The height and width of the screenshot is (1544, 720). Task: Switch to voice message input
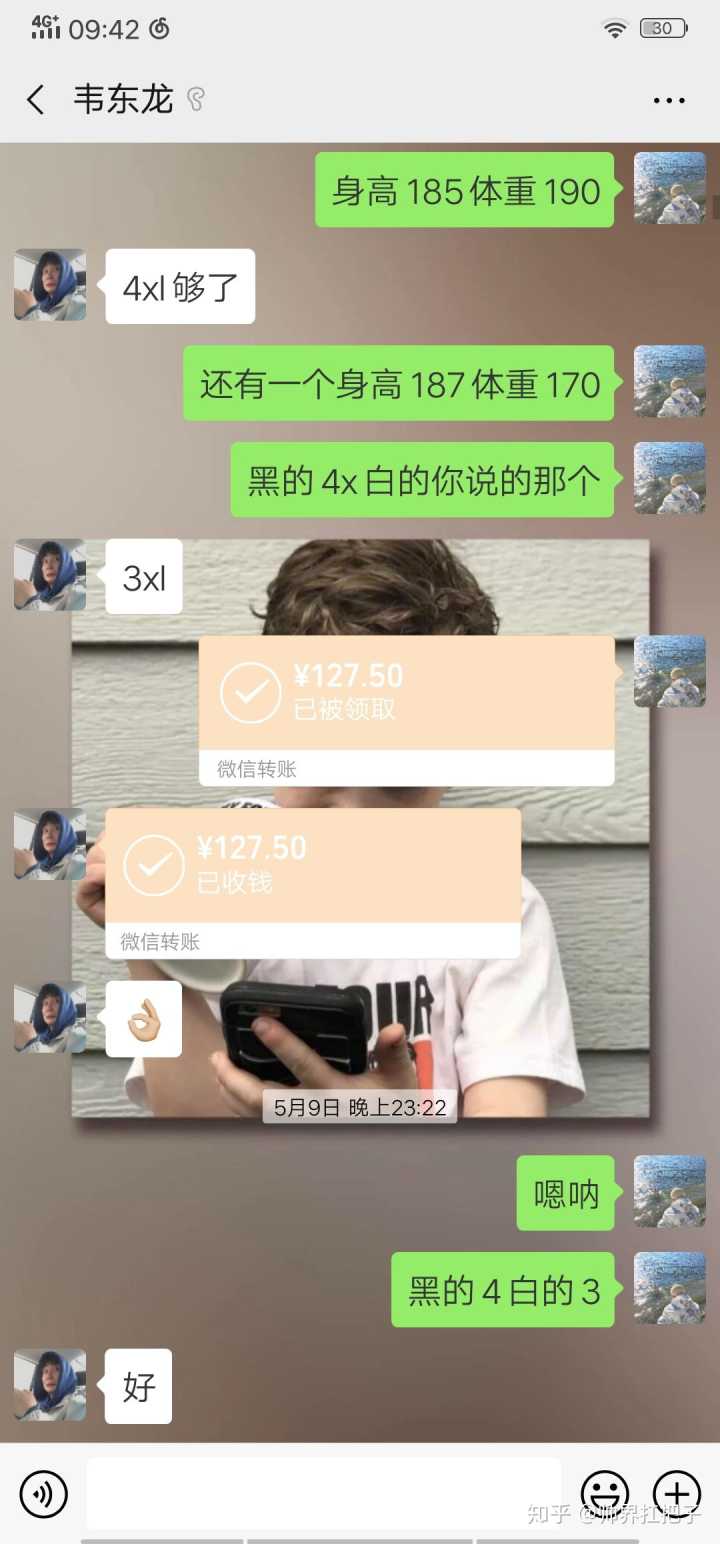[43, 1494]
